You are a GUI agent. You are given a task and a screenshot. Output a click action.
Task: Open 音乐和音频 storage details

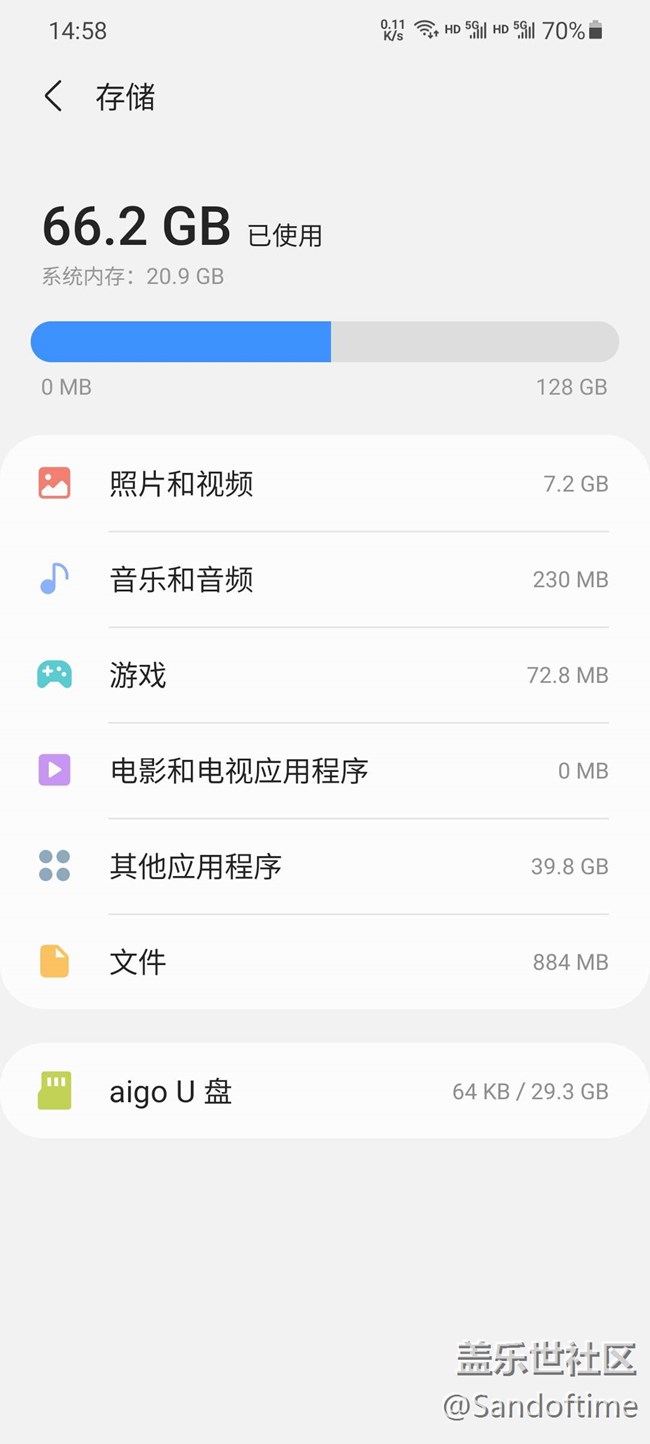click(x=324, y=580)
